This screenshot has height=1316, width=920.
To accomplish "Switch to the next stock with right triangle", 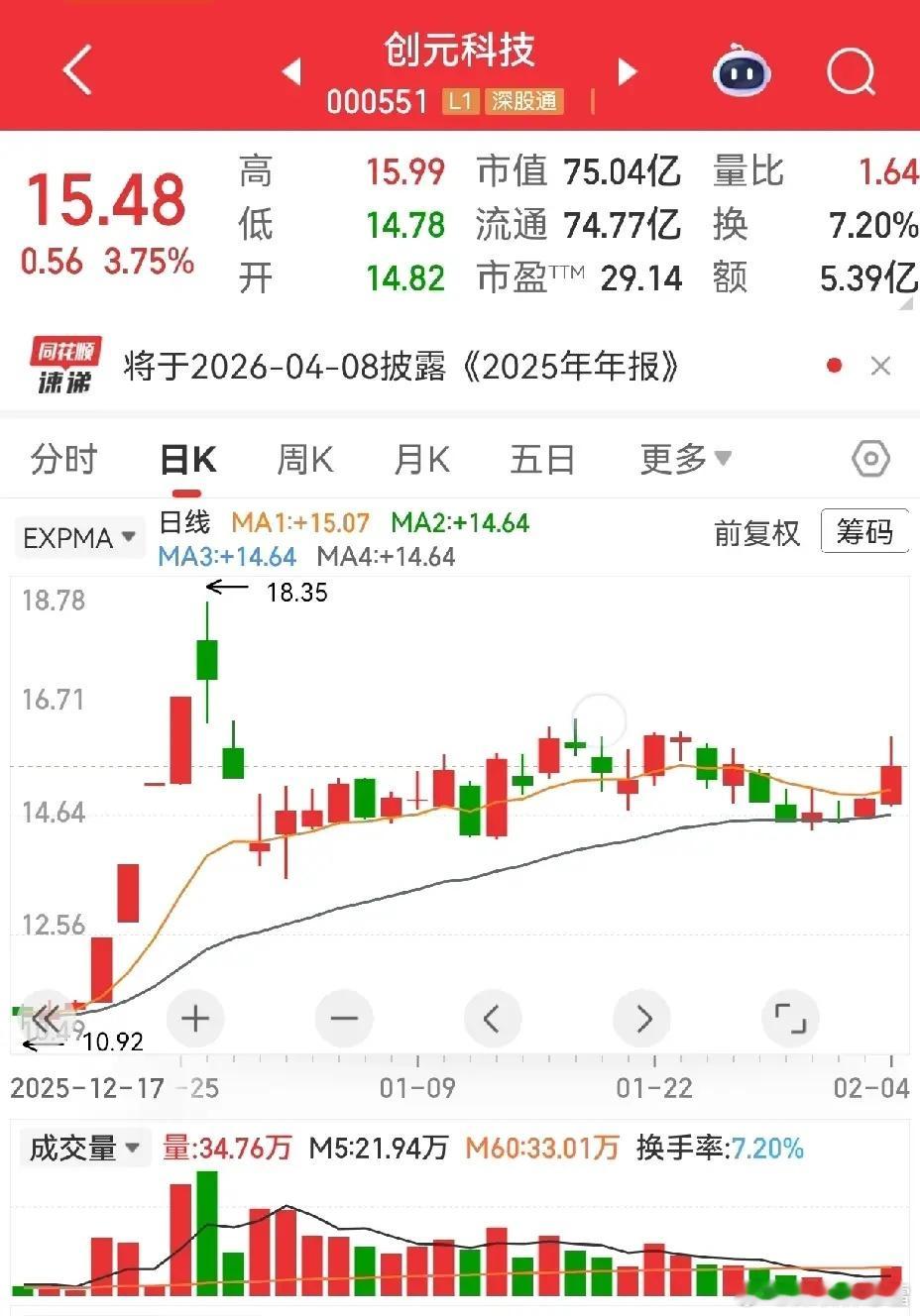I will (x=627, y=71).
